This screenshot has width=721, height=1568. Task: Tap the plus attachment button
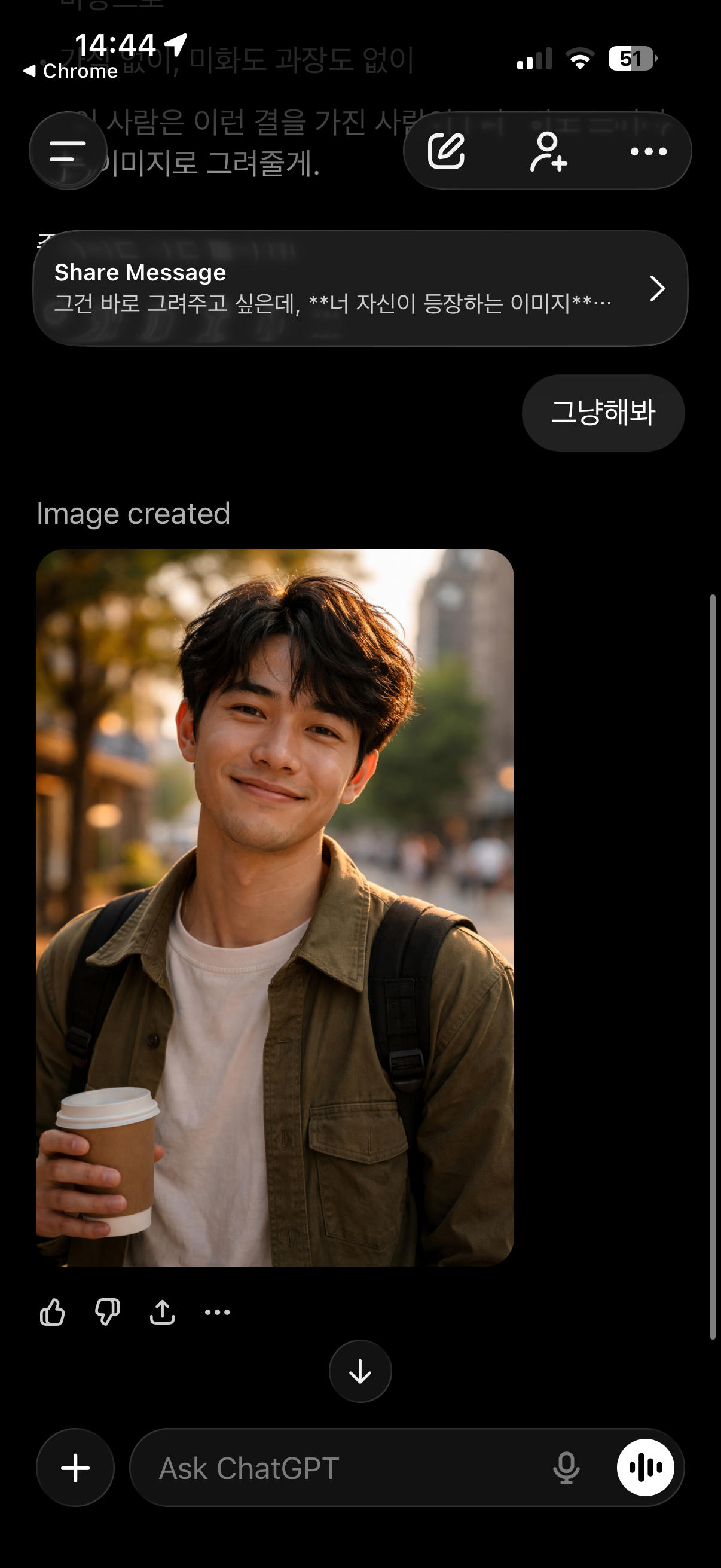tap(75, 1468)
